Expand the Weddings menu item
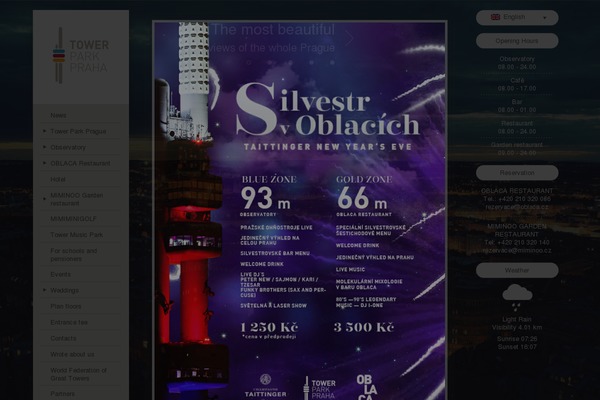Image resolution: width=600 pixels, height=400 pixels. point(64,290)
